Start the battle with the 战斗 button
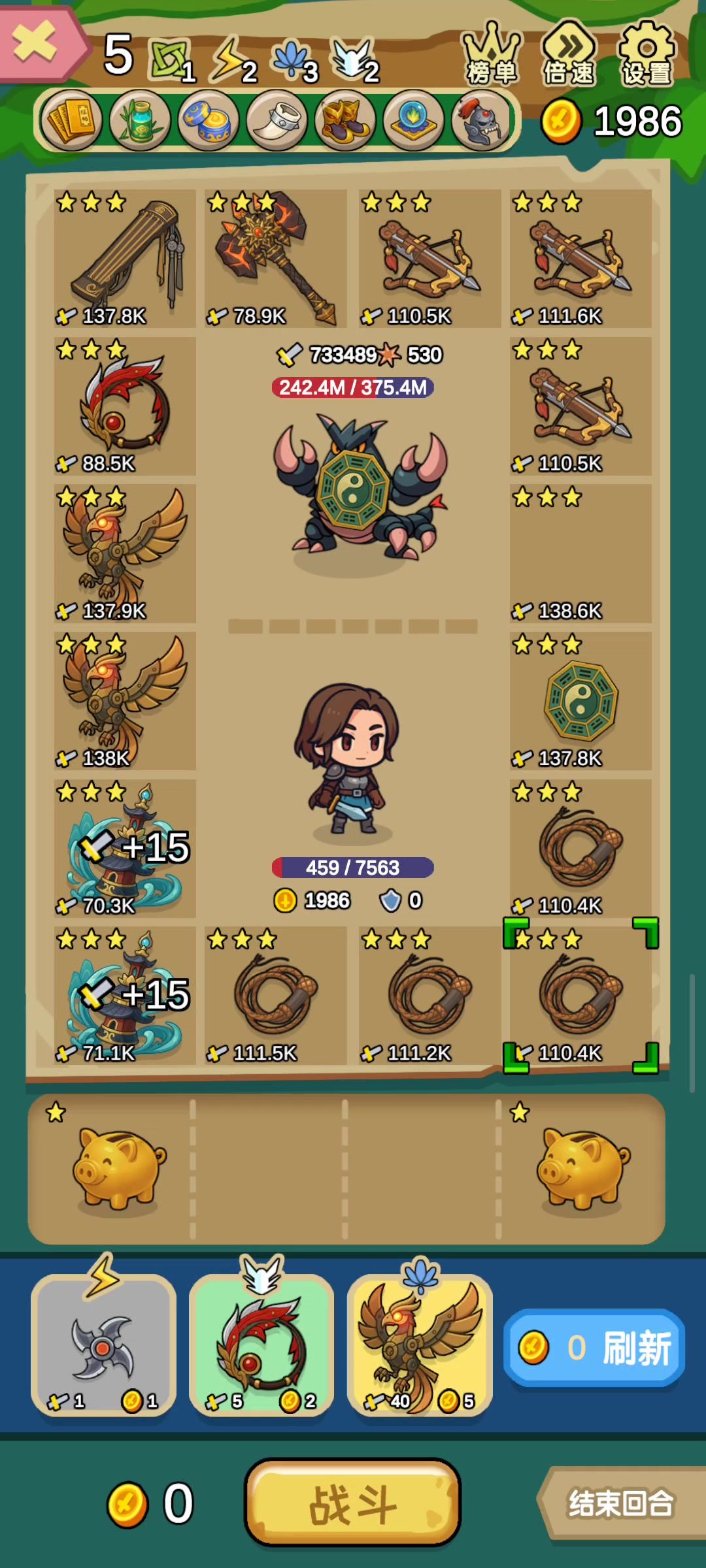This screenshot has width=706, height=1568. tap(353, 1503)
